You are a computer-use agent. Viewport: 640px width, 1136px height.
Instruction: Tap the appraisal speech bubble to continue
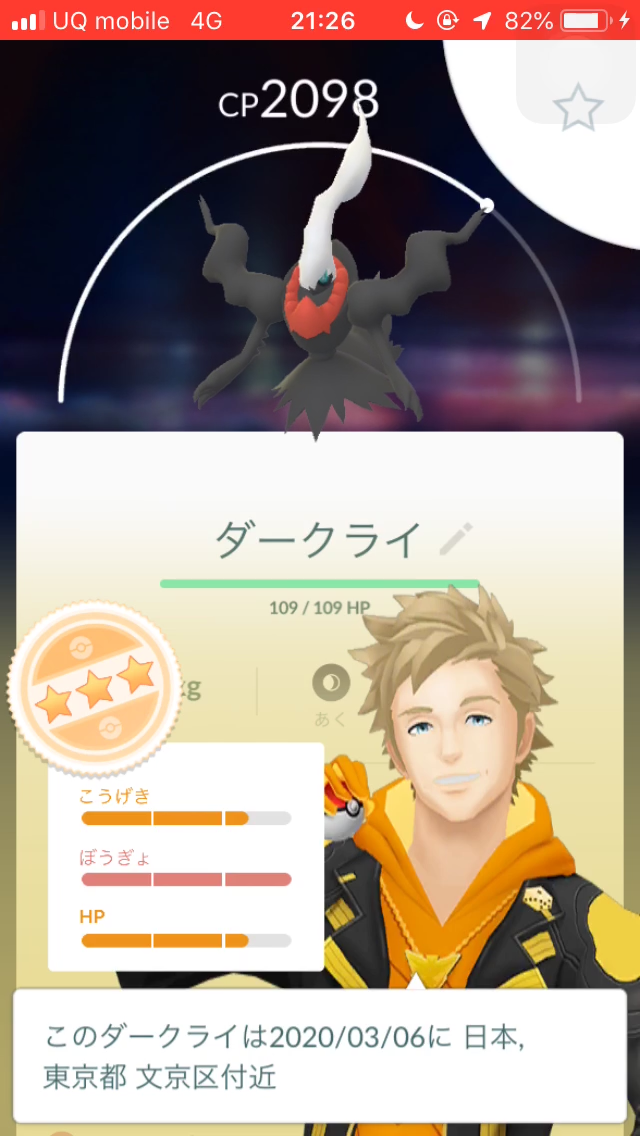pos(320,1056)
